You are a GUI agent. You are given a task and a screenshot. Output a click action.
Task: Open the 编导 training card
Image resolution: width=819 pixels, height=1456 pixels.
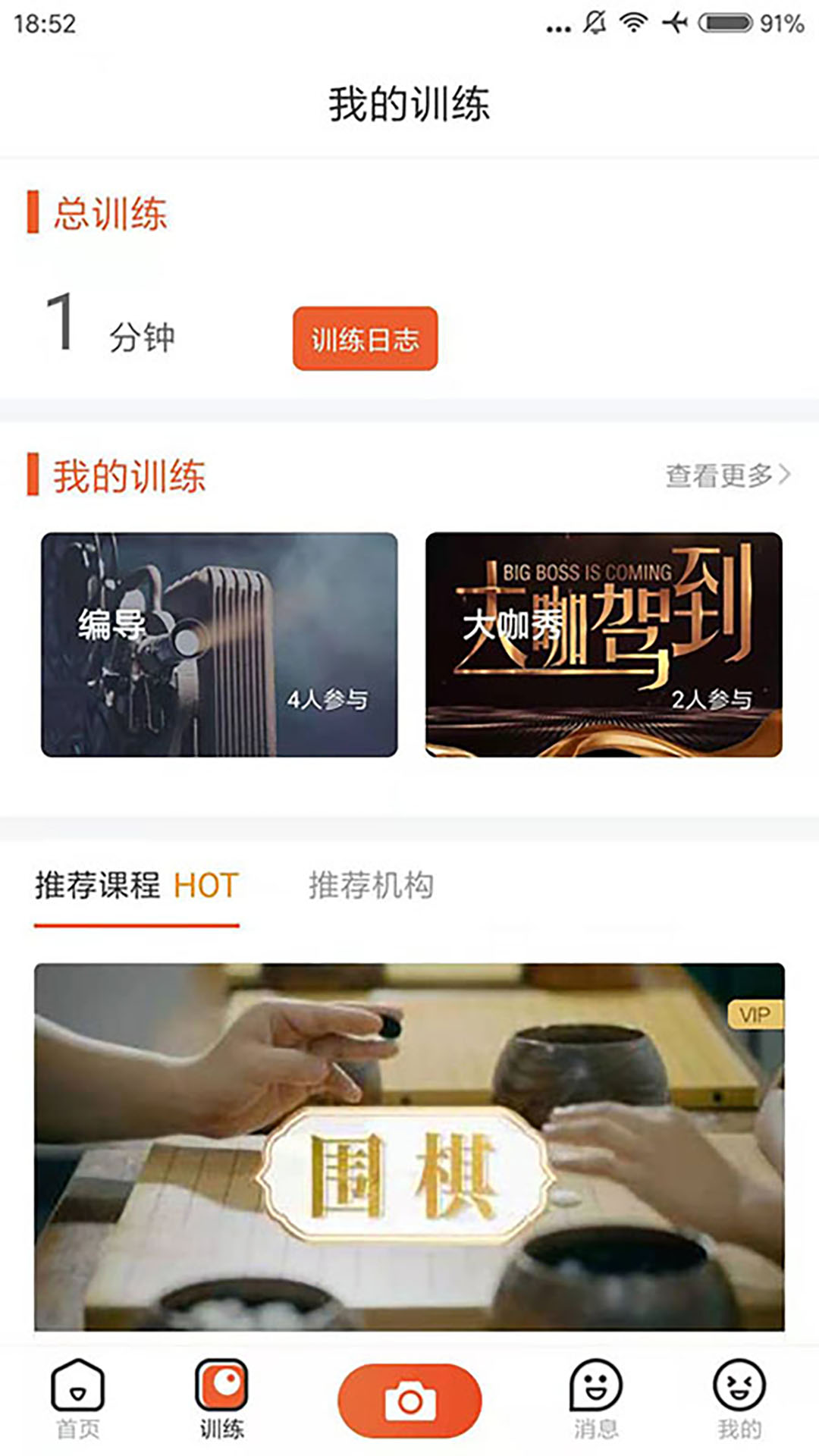pyautogui.click(x=219, y=645)
